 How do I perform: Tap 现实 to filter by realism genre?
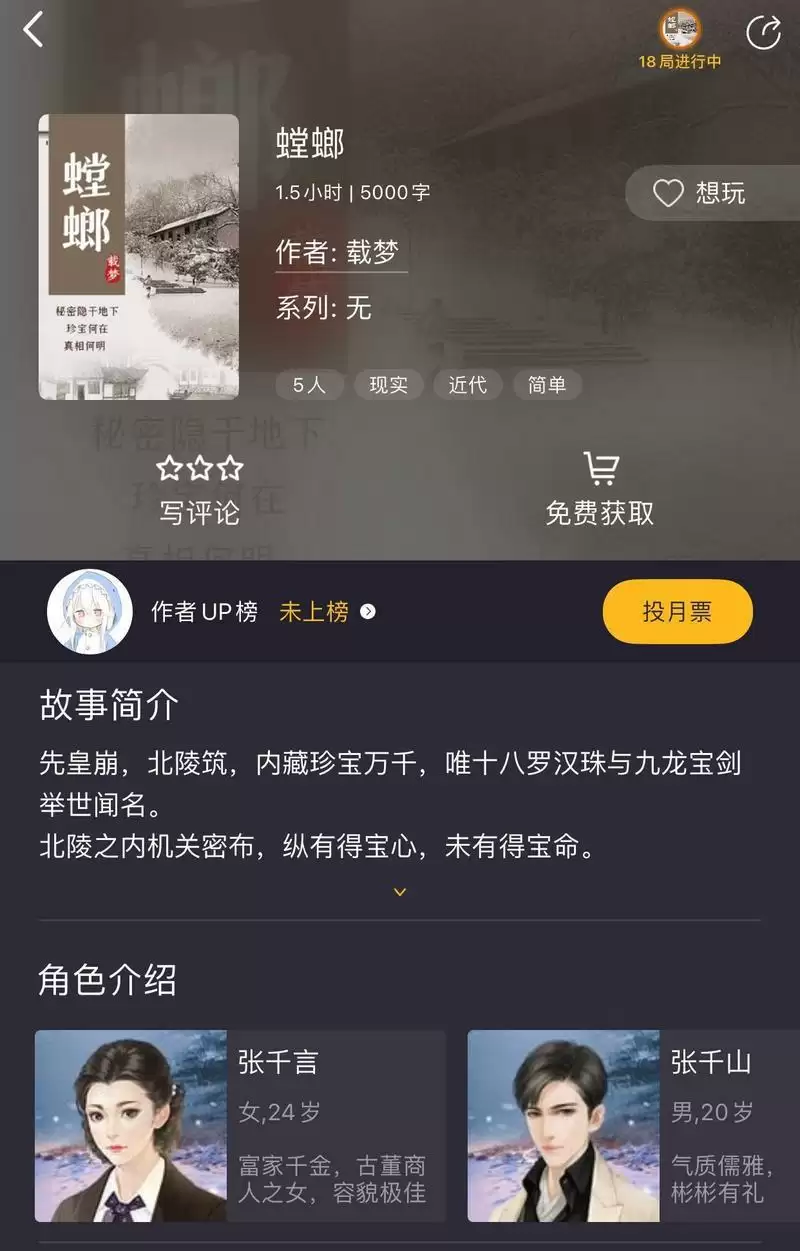point(388,385)
